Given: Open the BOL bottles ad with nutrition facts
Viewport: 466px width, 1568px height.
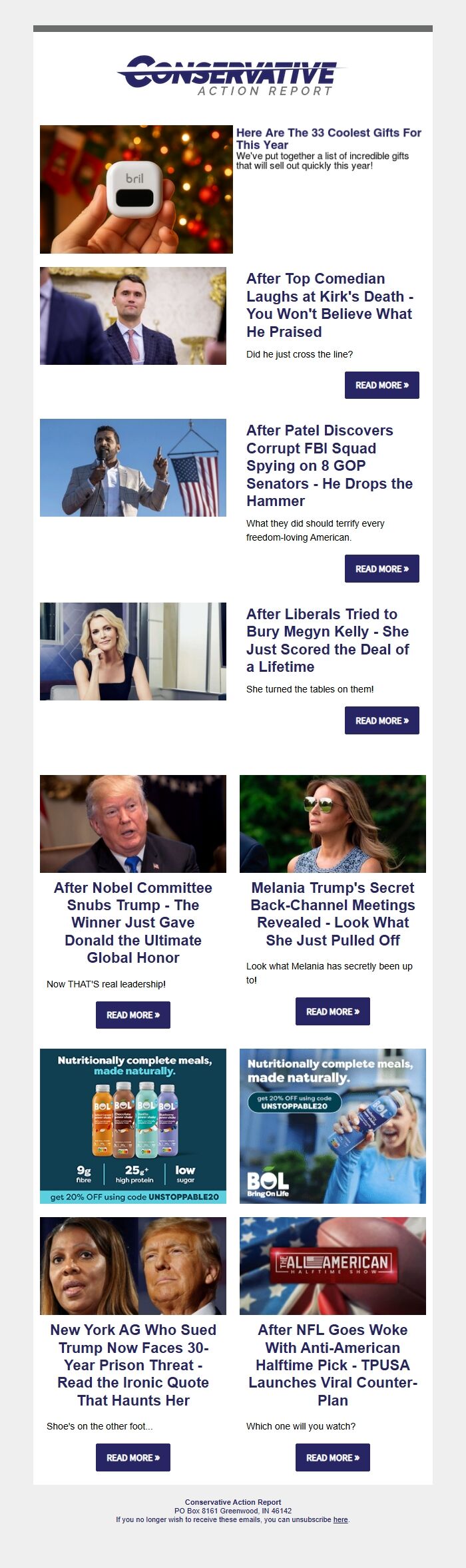Looking at the screenshot, I should [133, 1126].
